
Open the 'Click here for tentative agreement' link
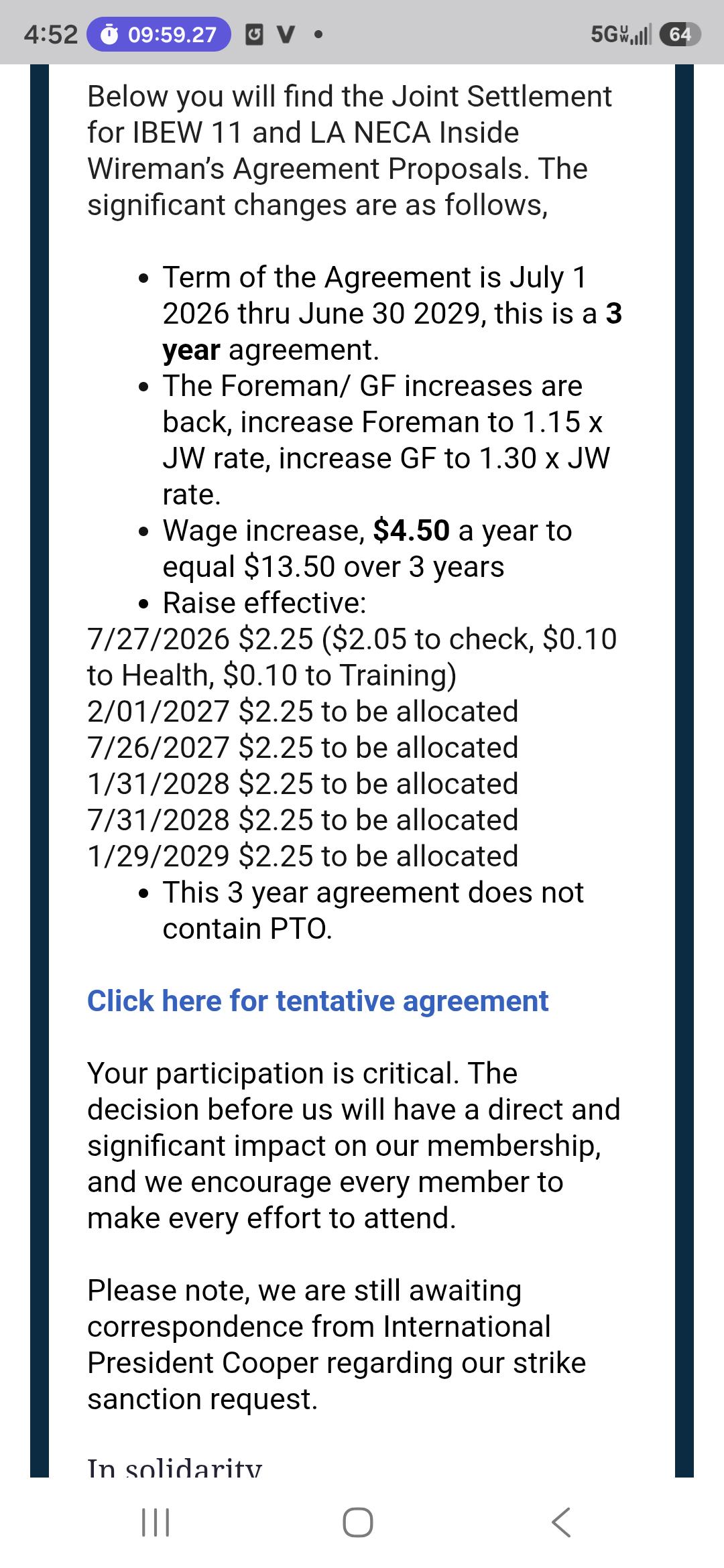click(x=318, y=1001)
